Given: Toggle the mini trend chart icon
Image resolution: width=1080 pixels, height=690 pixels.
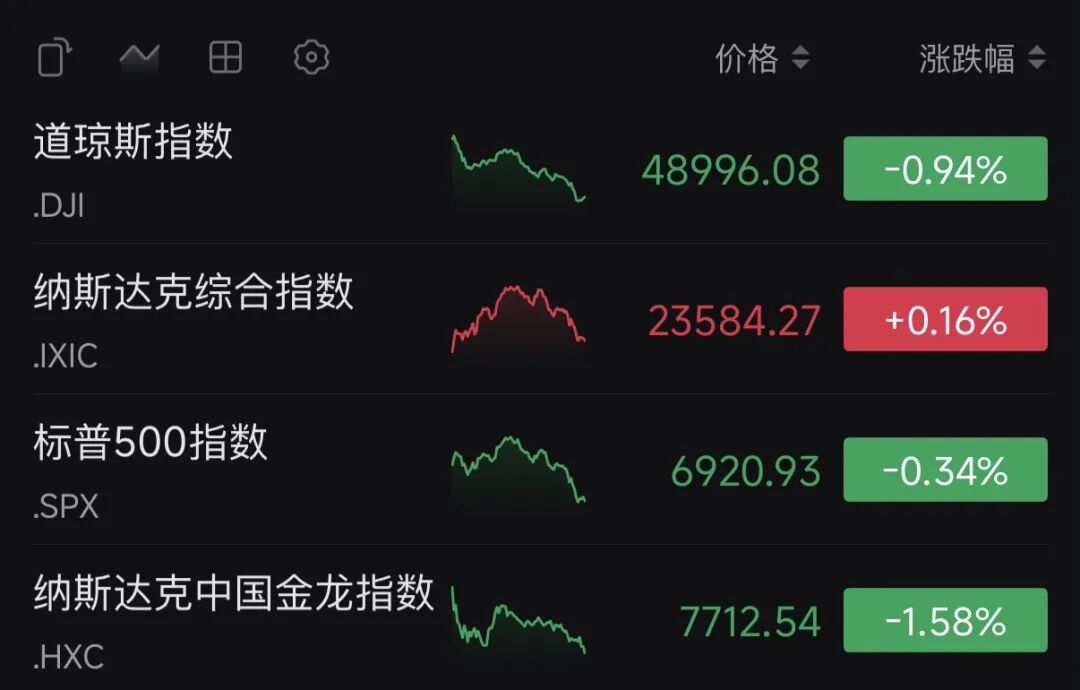Looking at the screenshot, I should coord(139,57).
